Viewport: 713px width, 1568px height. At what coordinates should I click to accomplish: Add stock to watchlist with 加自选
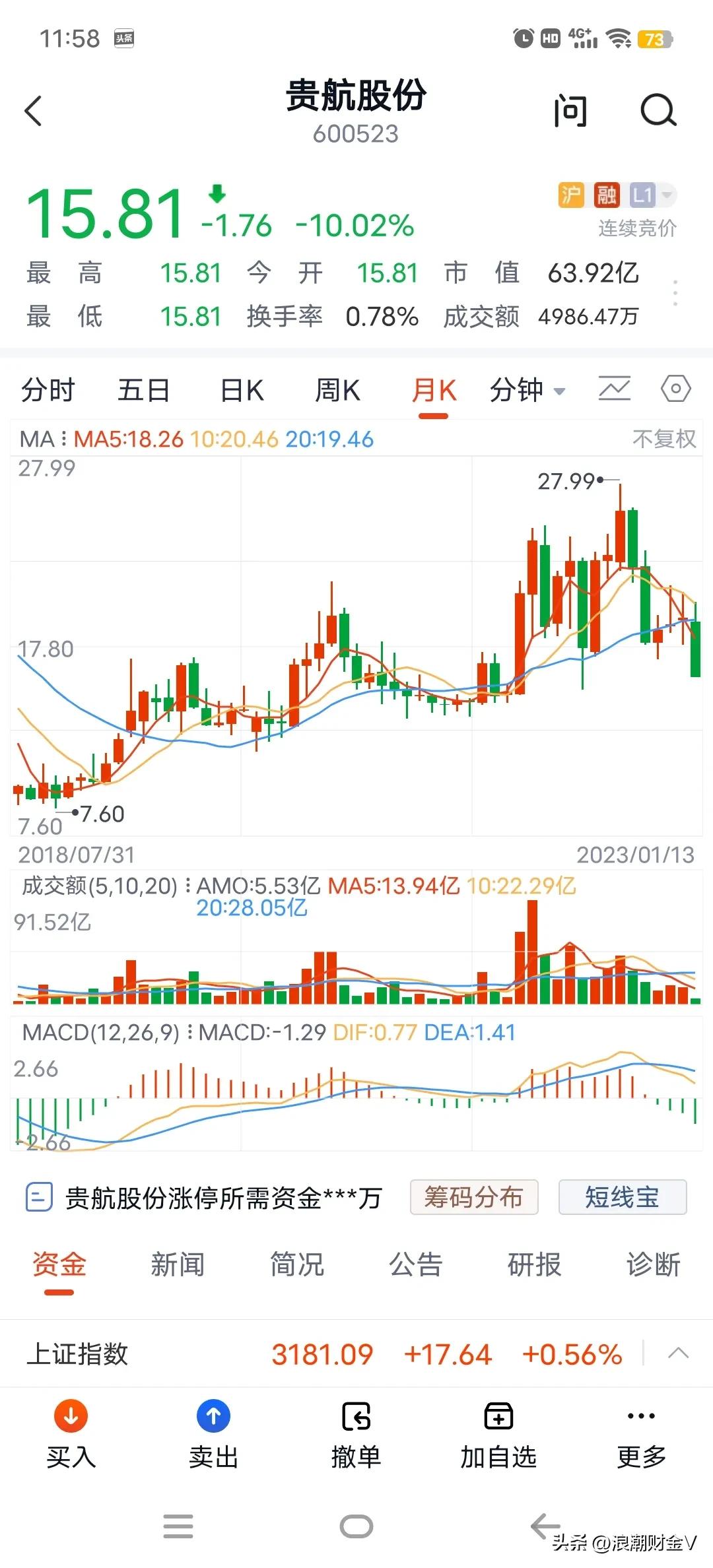[x=498, y=1433]
